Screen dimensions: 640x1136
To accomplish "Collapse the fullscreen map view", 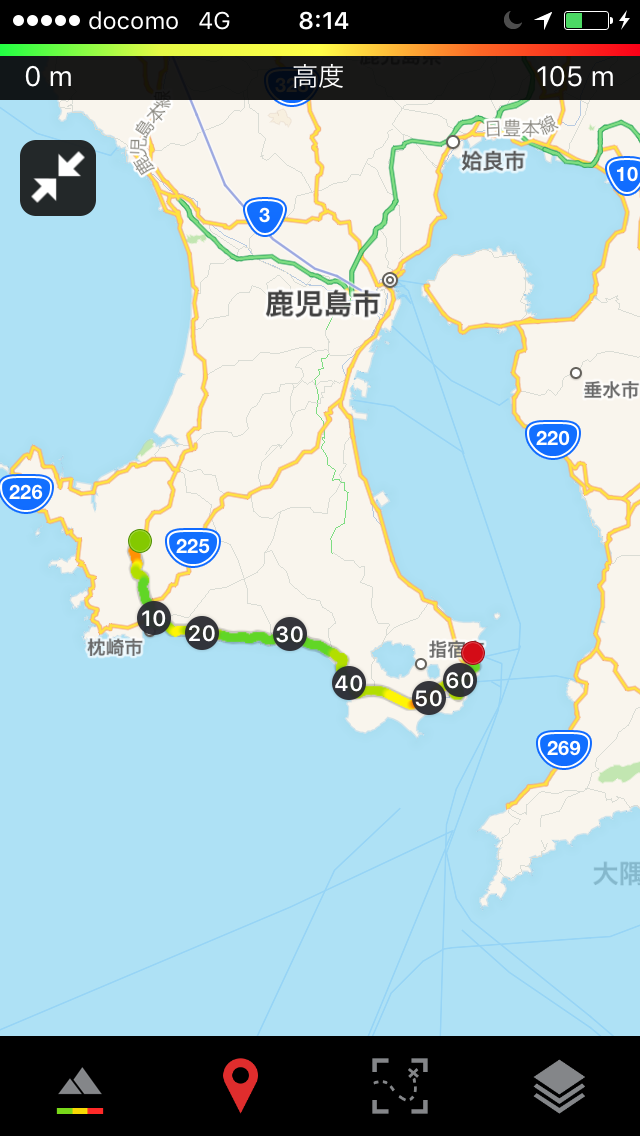I will tap(58, 178).
